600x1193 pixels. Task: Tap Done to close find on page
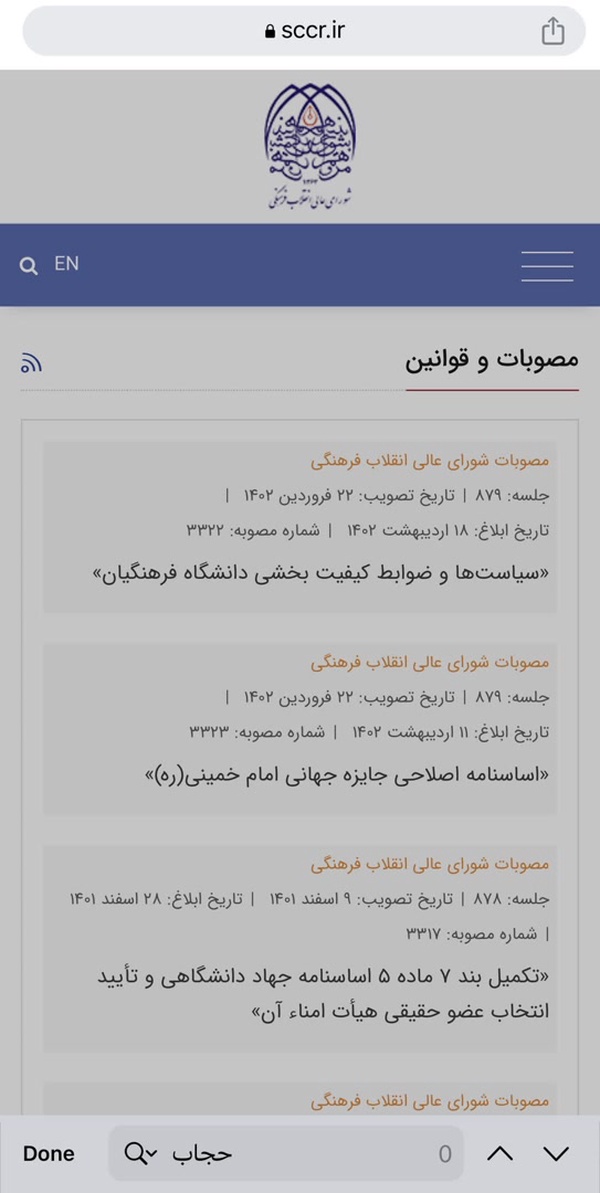click(49, 1153)
